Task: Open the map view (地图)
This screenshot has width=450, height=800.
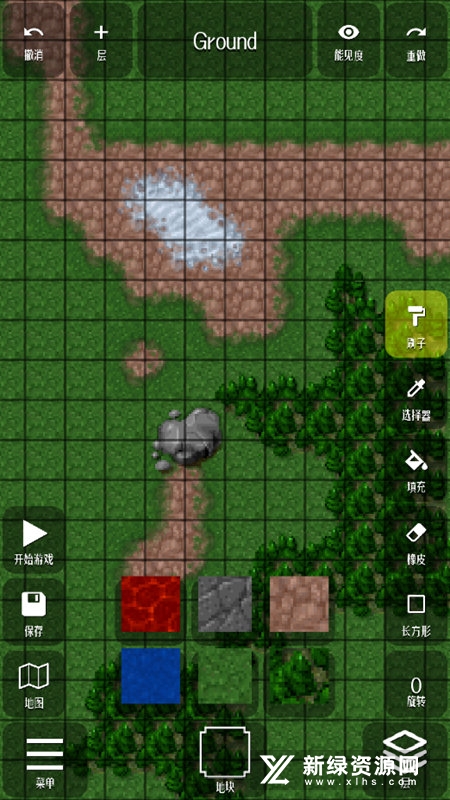Action: point(34,684)
